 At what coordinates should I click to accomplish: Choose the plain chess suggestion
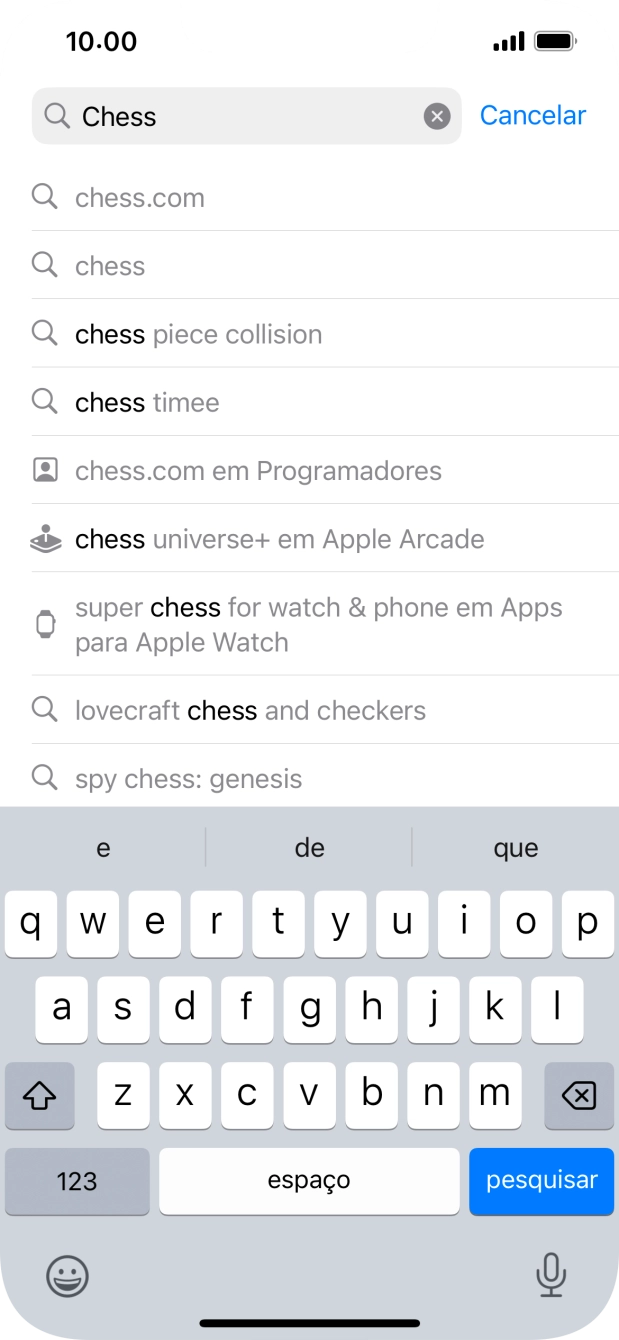[110, 266]
